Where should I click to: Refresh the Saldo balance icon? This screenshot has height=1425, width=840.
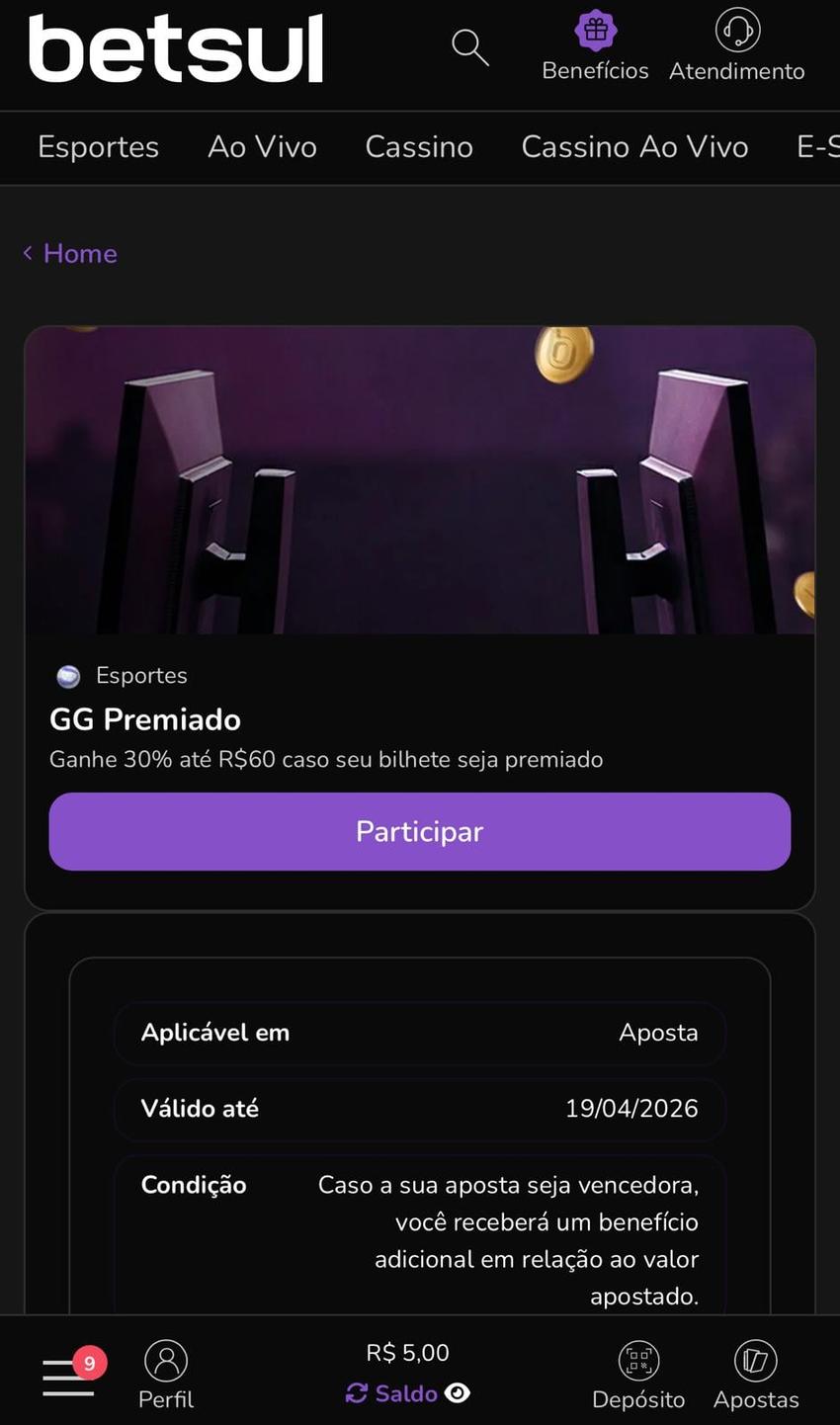click(356, 1392)
